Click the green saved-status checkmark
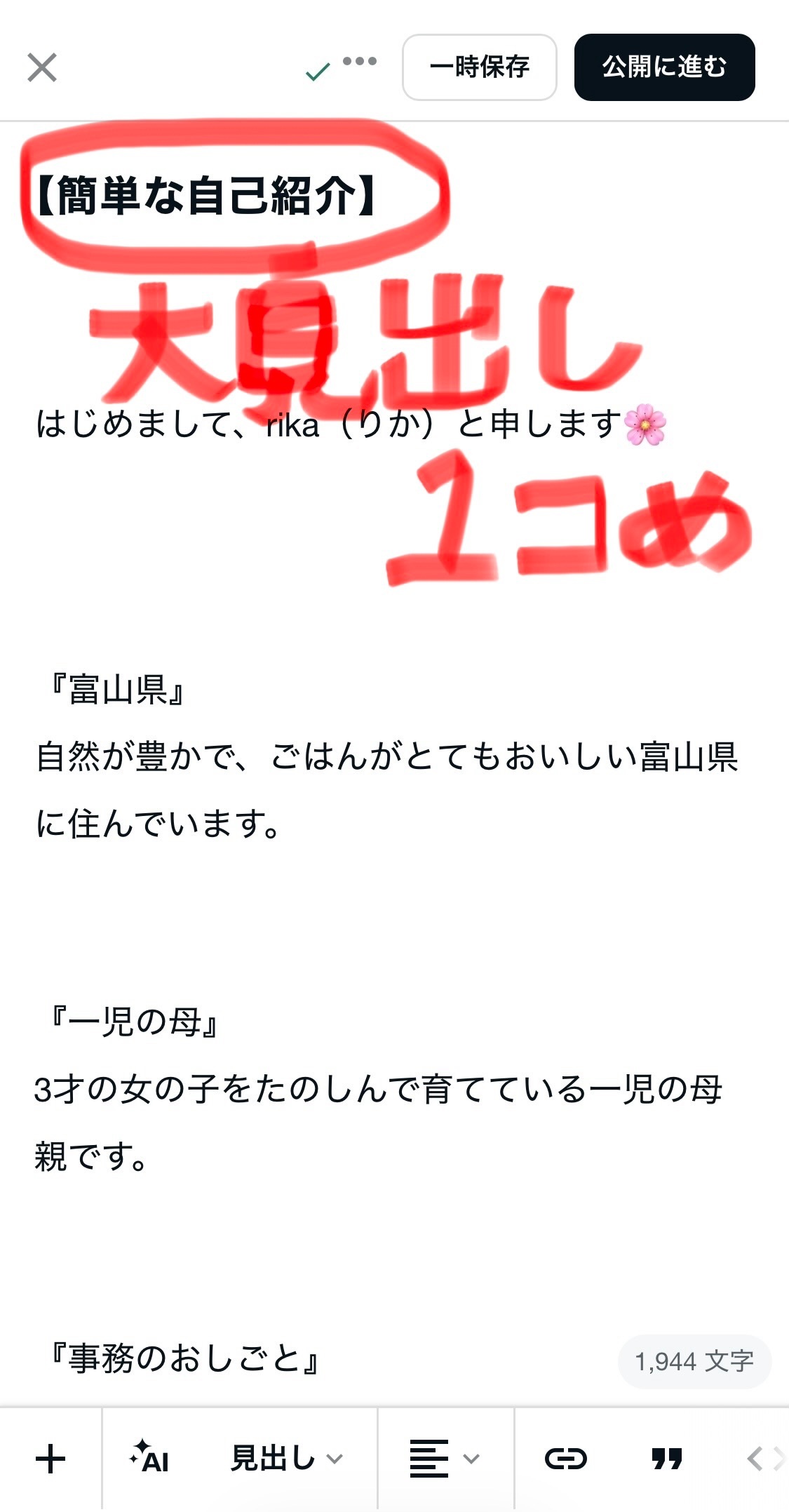This screenshot has width=789, height=1512. tap(317, 69)
